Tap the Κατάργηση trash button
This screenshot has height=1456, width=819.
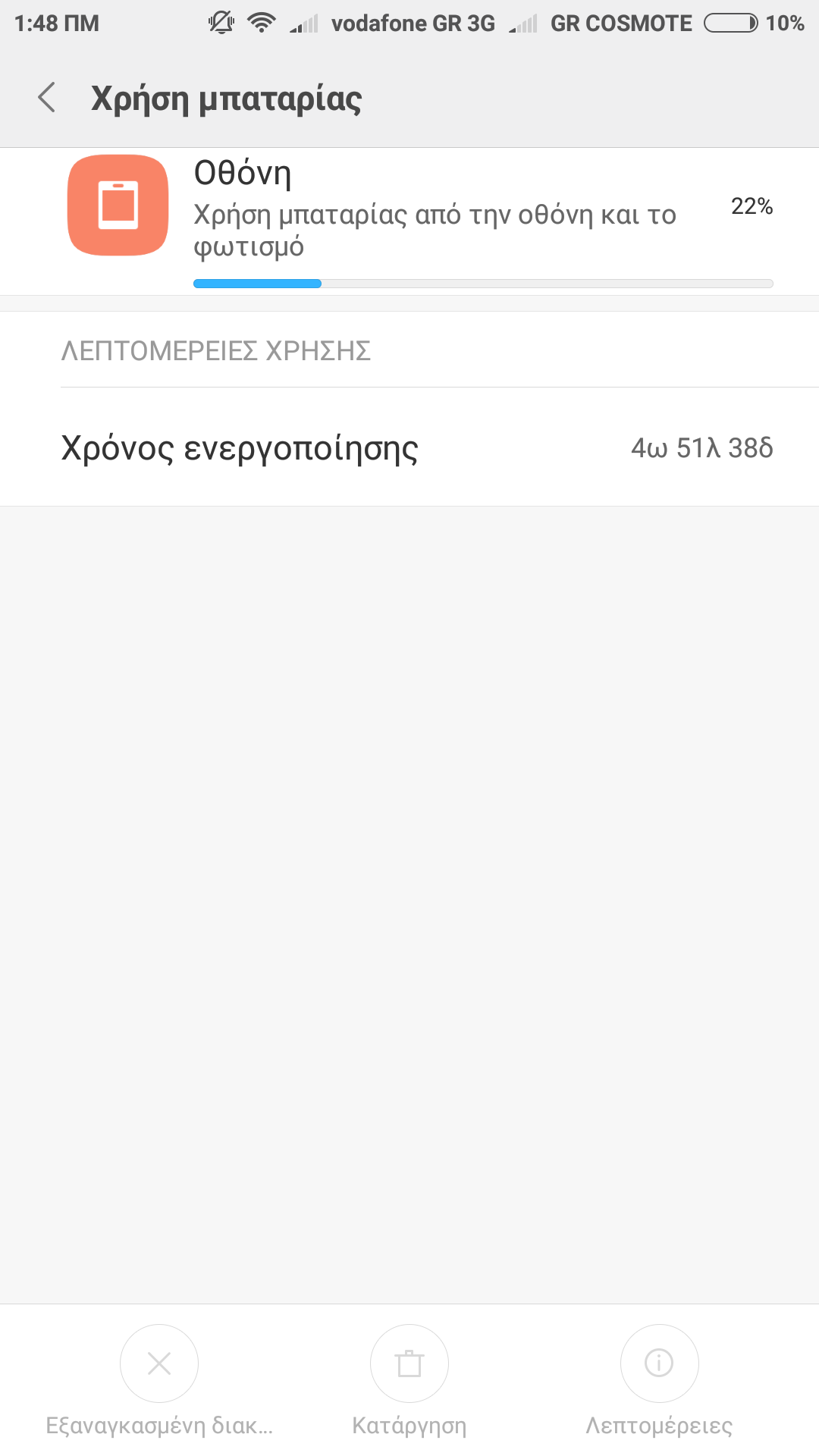point(409,1363)
